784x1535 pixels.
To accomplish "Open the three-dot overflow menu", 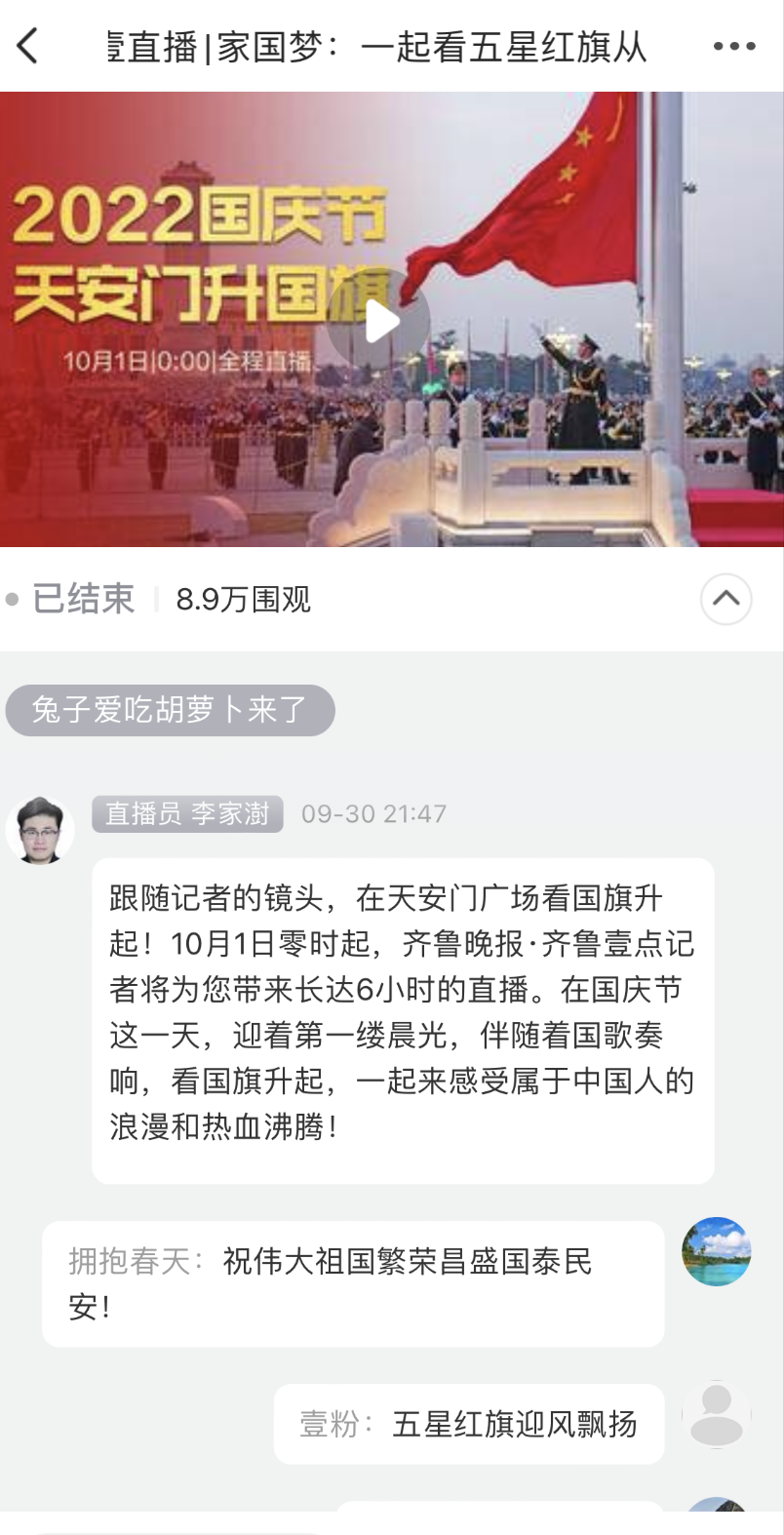I will [x=734, y=46].
